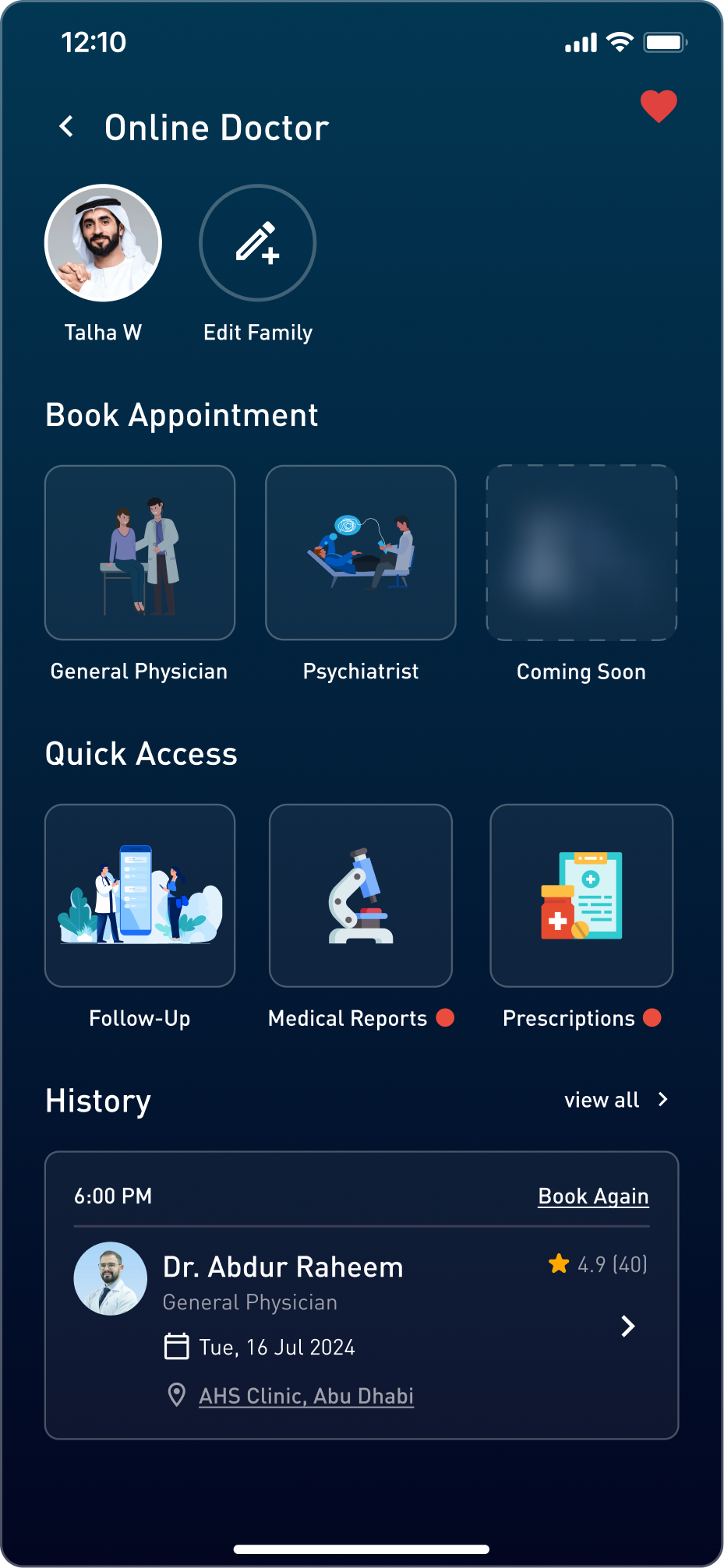Choose the Psychiatrist appointment card
The width and height of the screenshot is (724, 1568).
pos(361,553)
